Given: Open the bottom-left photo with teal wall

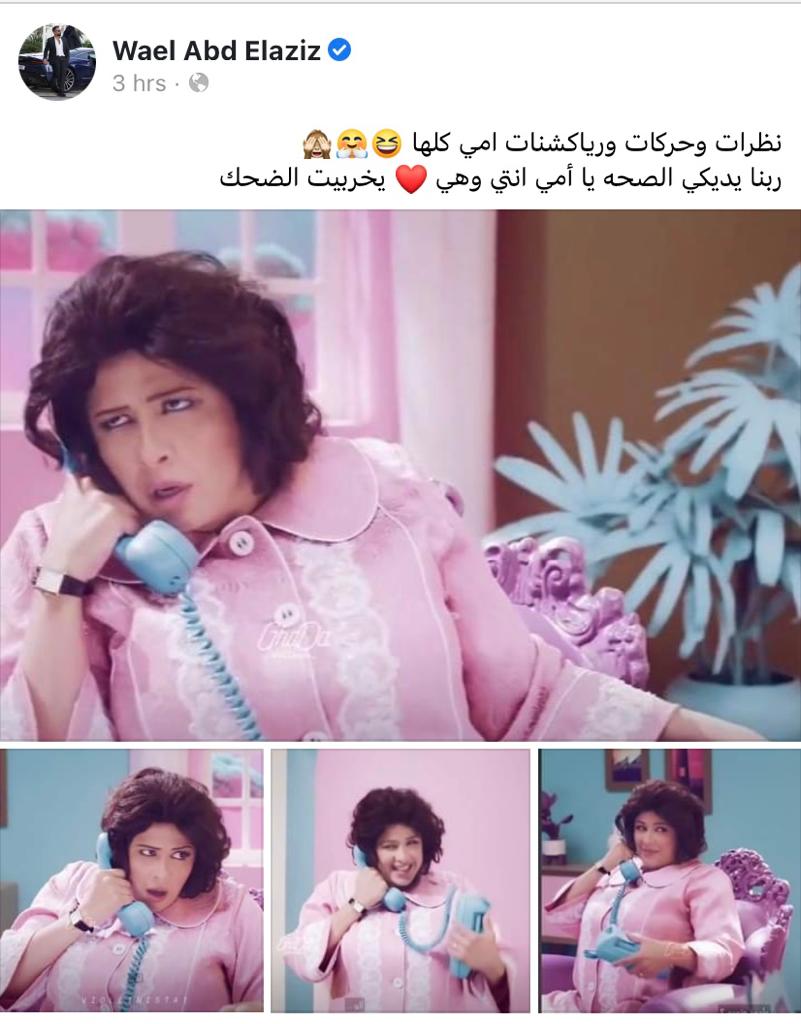Looking at the screenshot, I should pos(131,880).
